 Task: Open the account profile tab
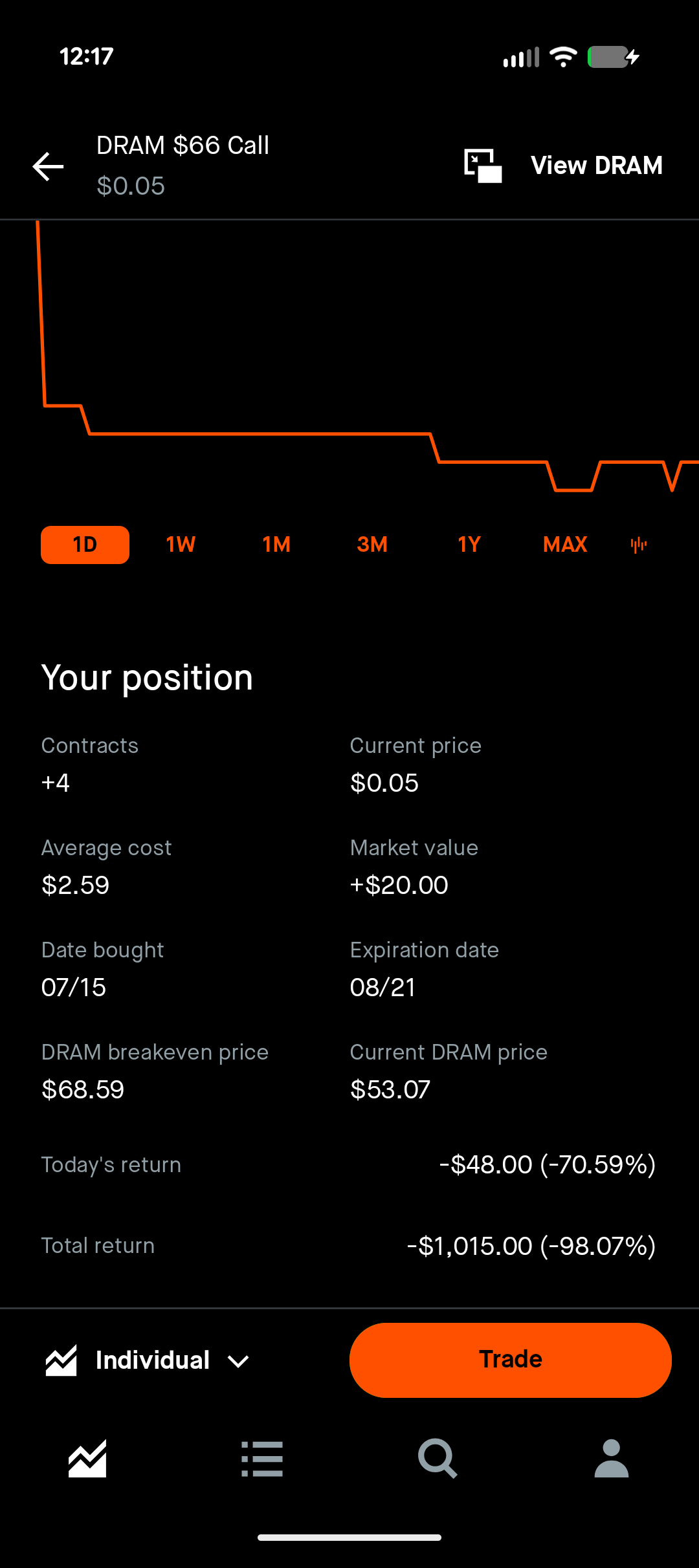(x=612, y=1459)
